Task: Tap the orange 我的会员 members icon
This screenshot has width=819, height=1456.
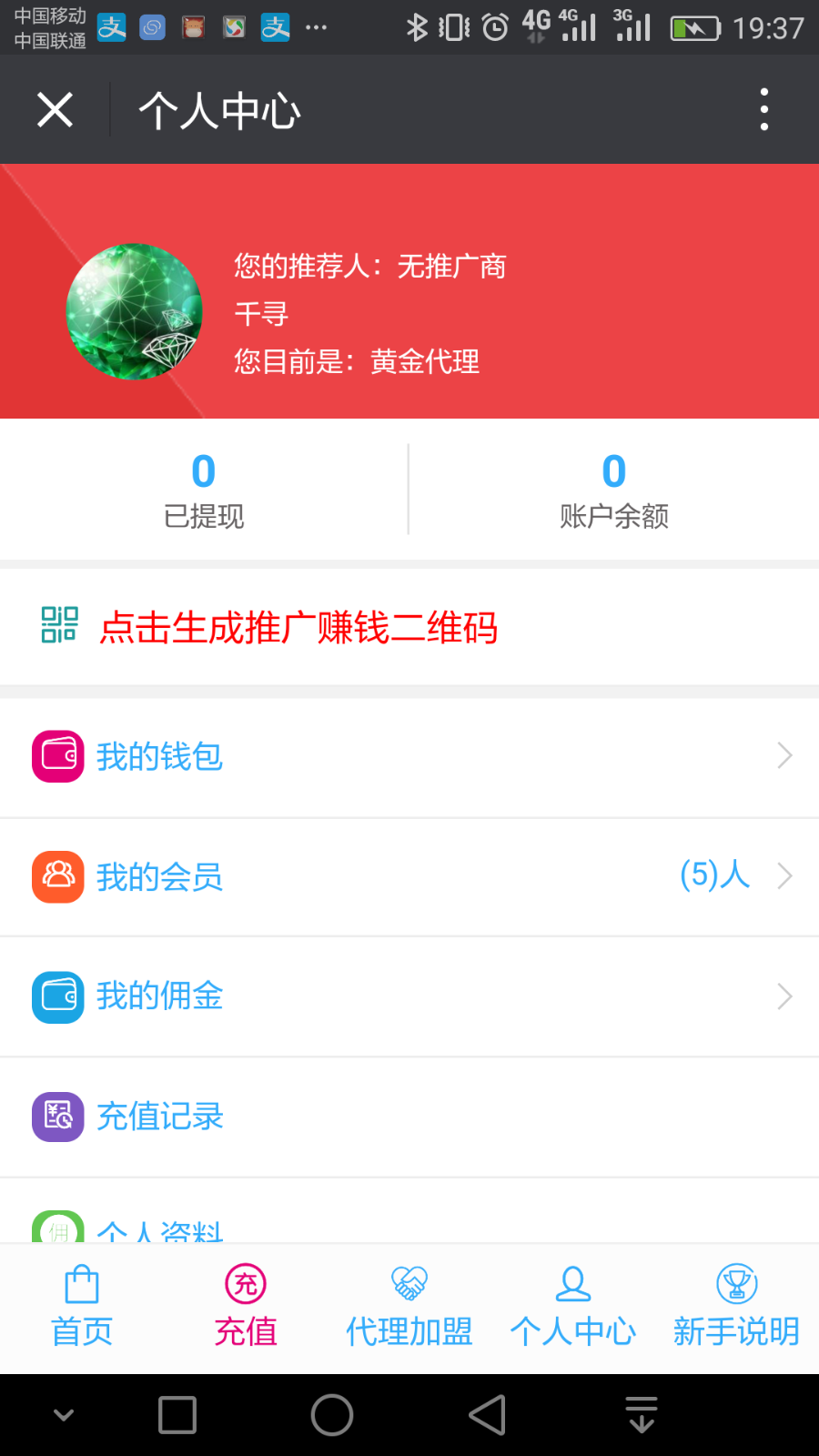Action: (x=57, y=876)
